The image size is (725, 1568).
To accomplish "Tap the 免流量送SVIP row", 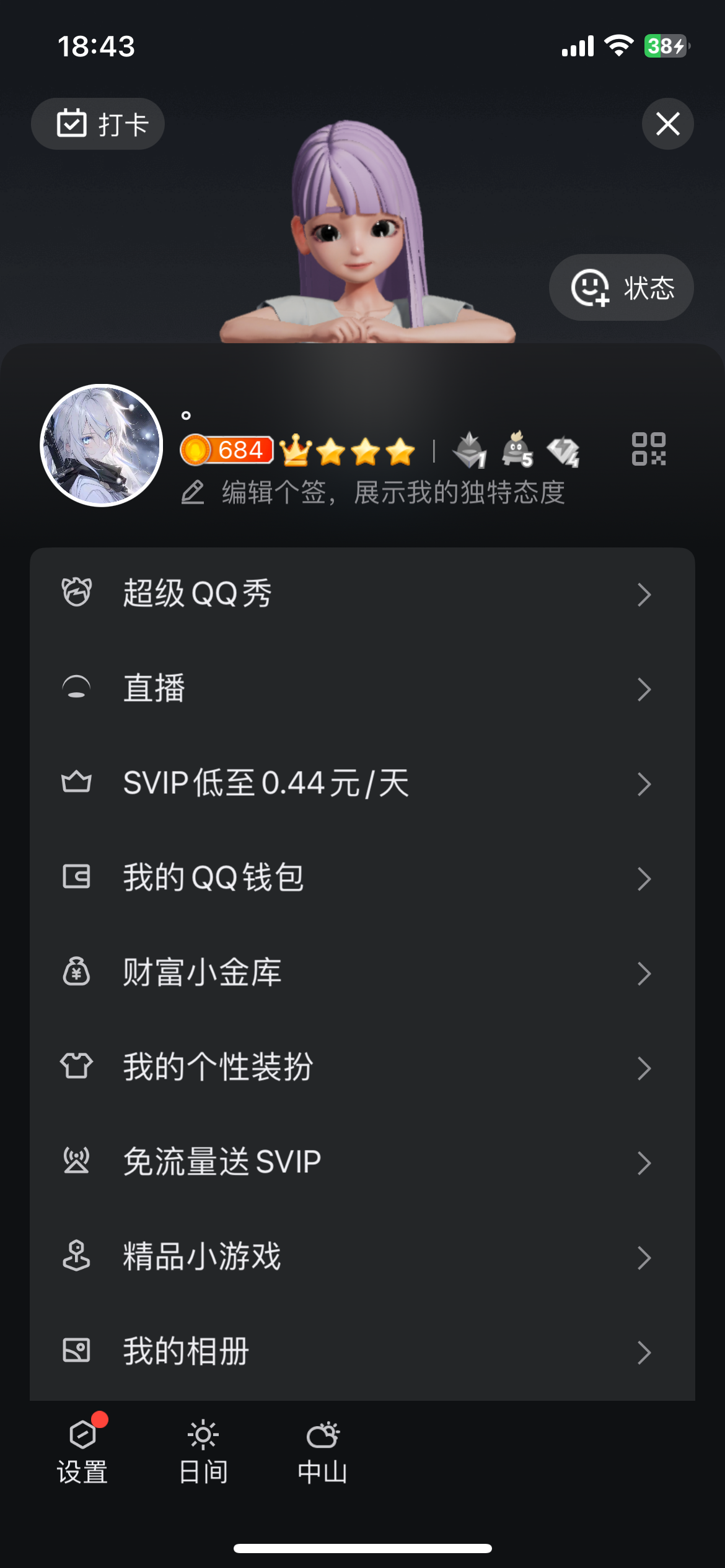I will click(x=362, y=1162).
